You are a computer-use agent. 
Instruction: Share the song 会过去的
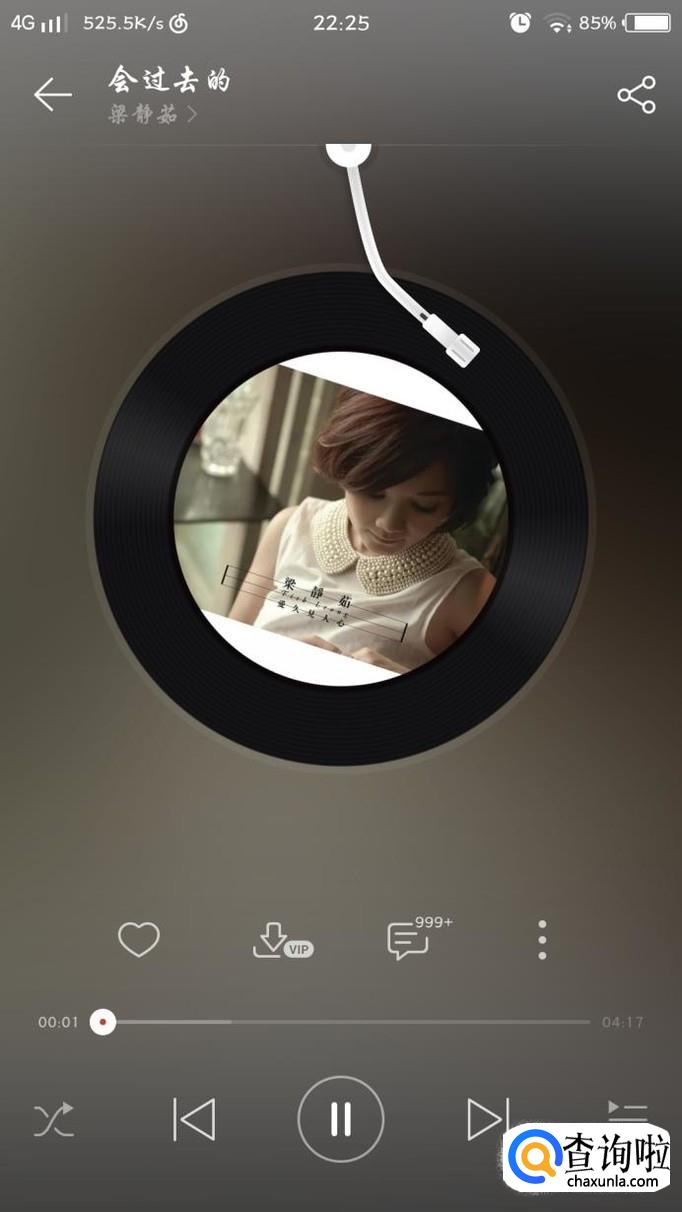(636, 95)
